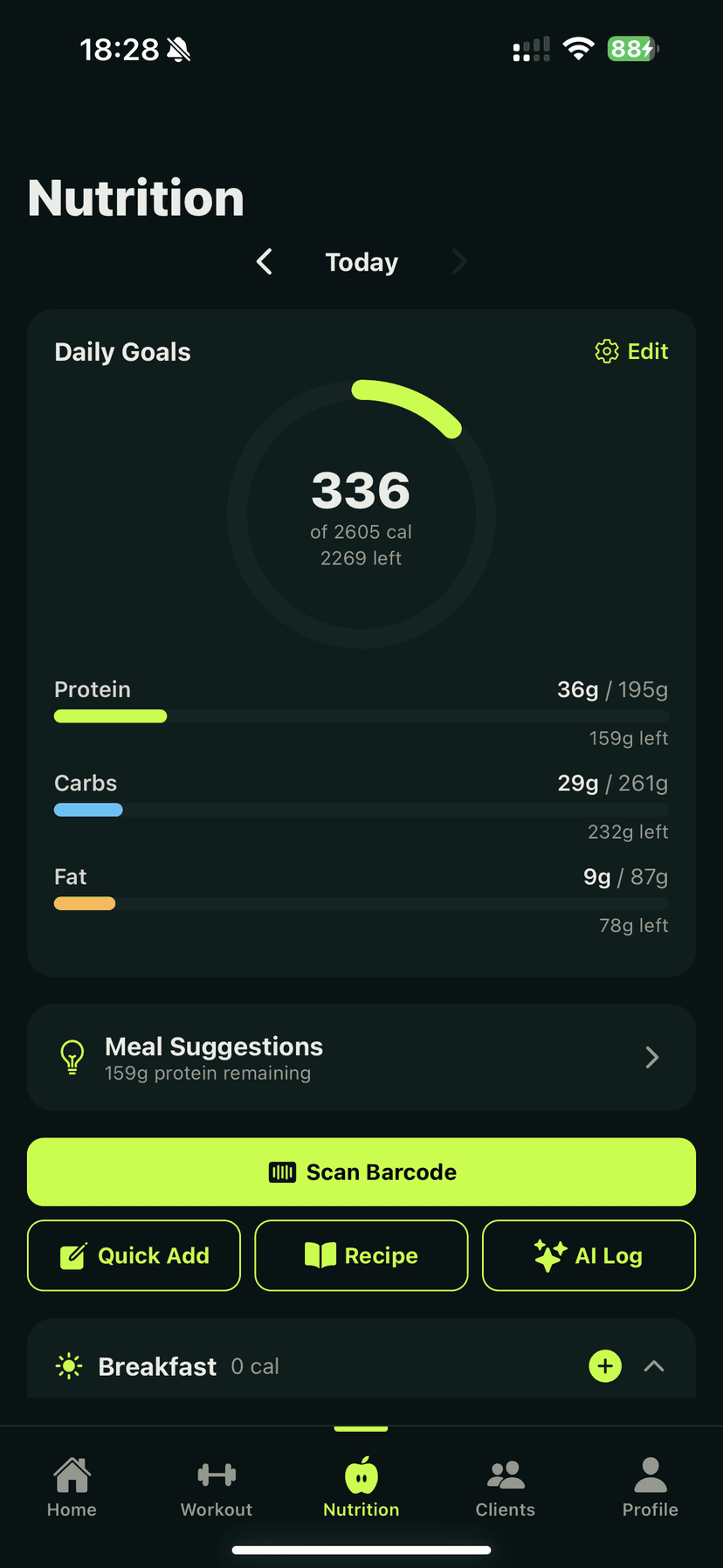
Task: Tap the Quick Add pencil icon
Action: coord(72,1255)
